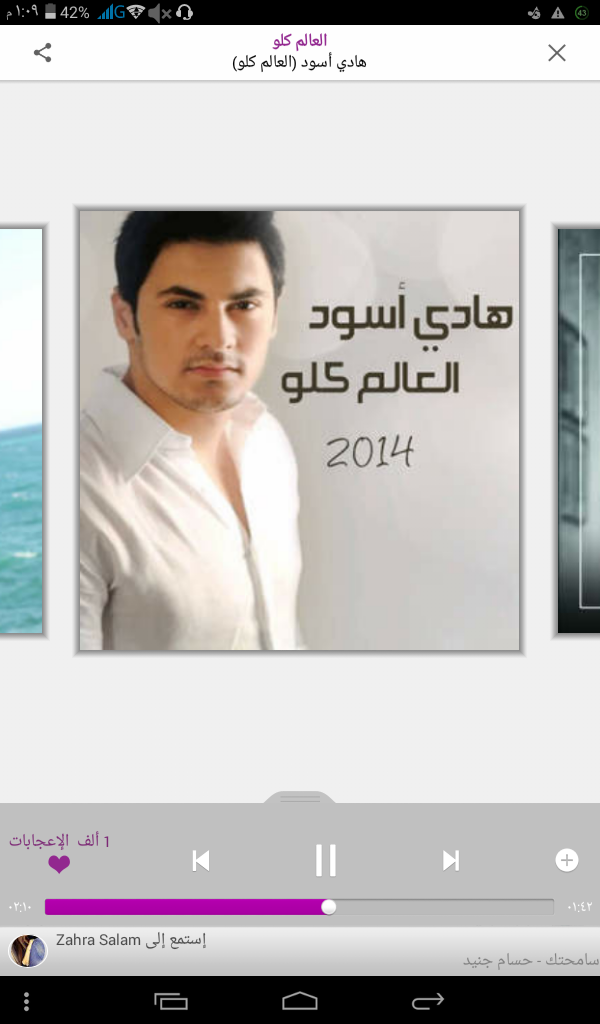The height and width of the screenshot is (1024, 600).
Task: Skip to the next track
Action: tap(450, 861)
